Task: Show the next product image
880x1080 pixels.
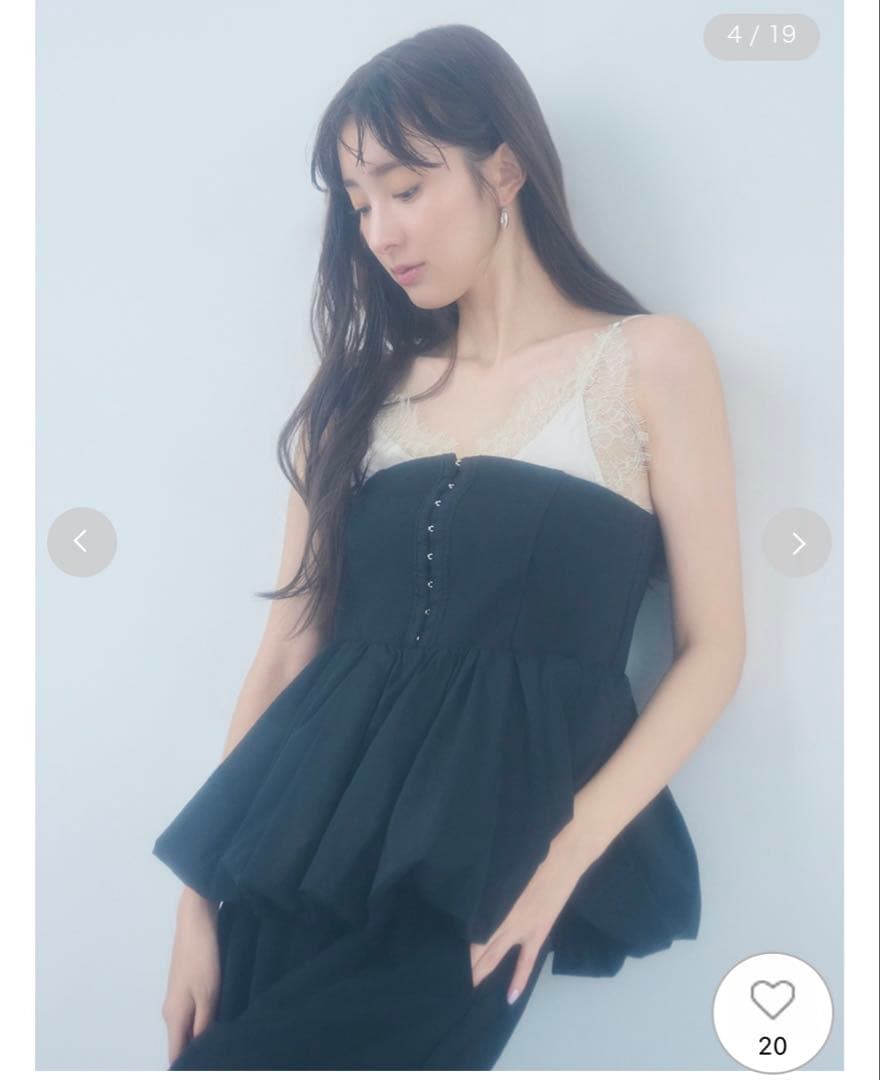Action: pos(797,542)
